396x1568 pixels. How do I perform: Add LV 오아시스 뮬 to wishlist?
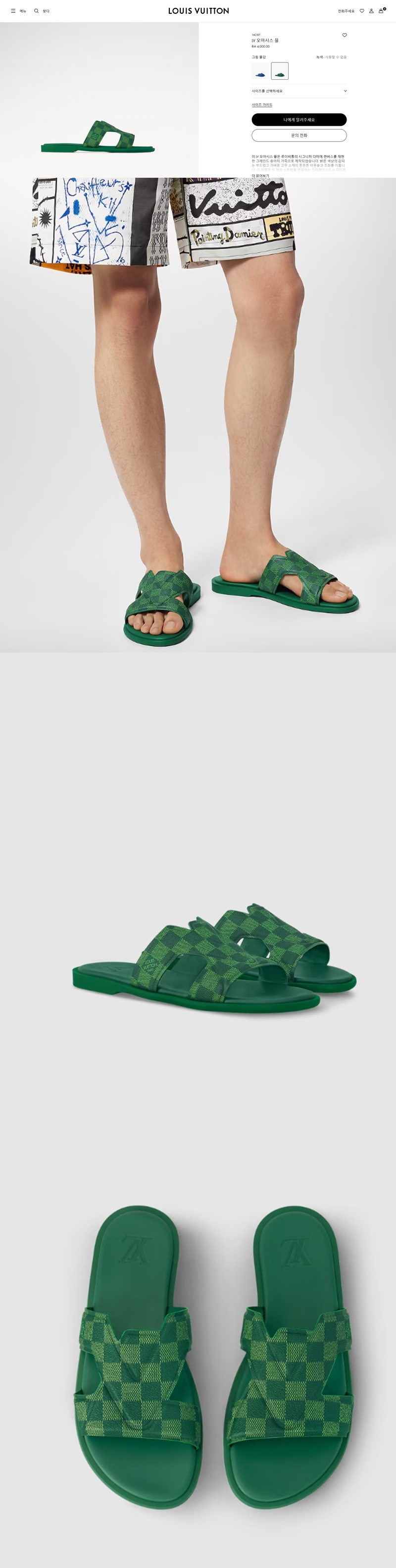click(345, 35)
